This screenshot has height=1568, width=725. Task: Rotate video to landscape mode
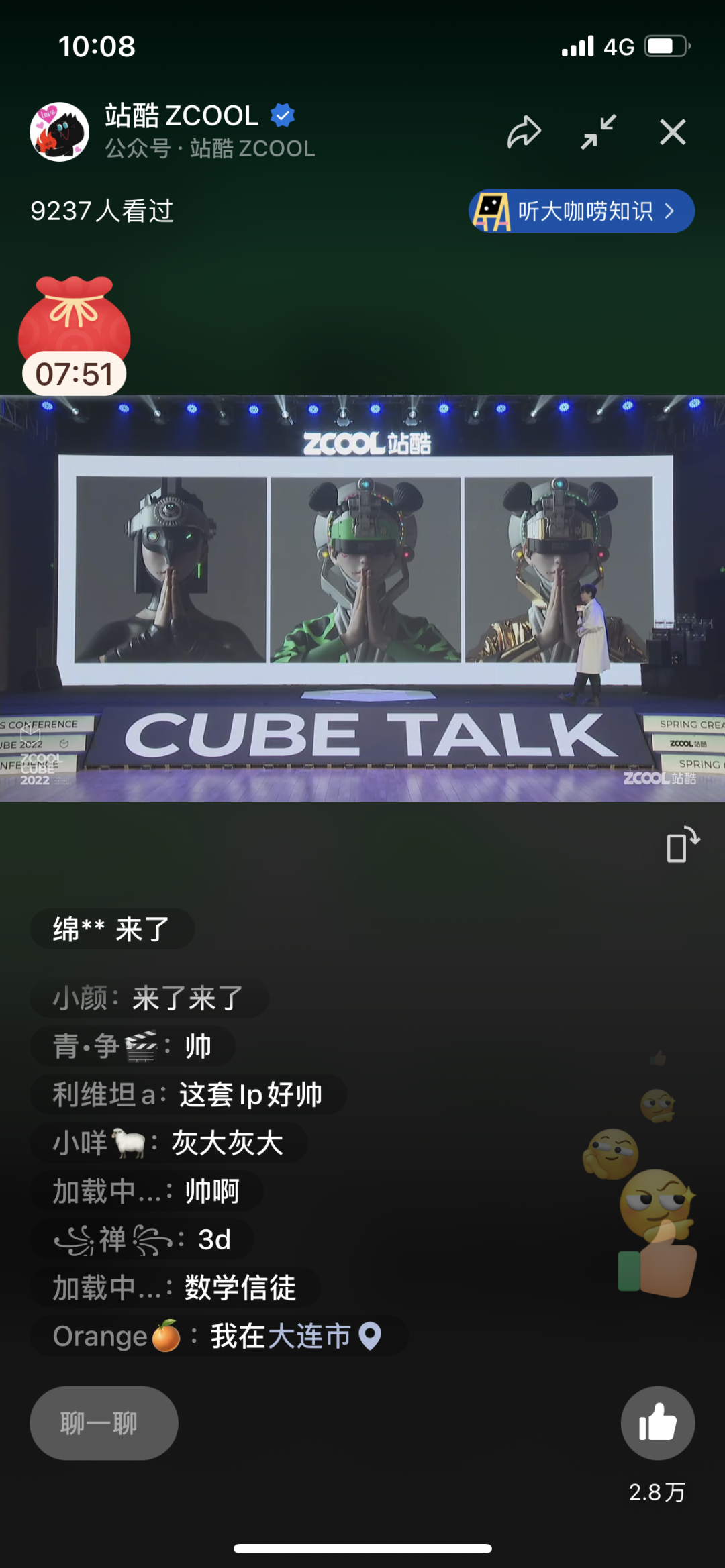(683, 845)
